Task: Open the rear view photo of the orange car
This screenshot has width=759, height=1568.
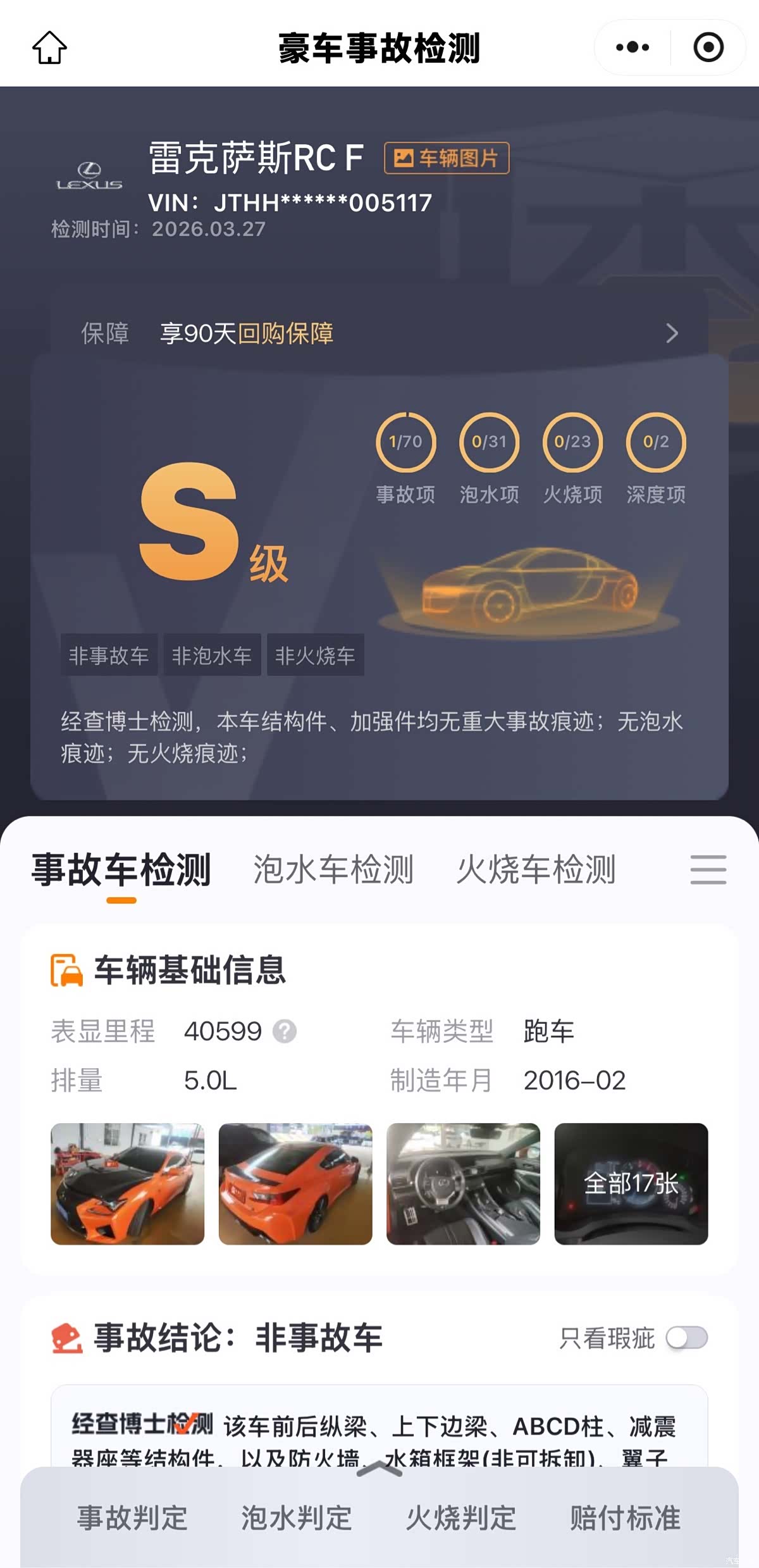Action: [295, 1184]
